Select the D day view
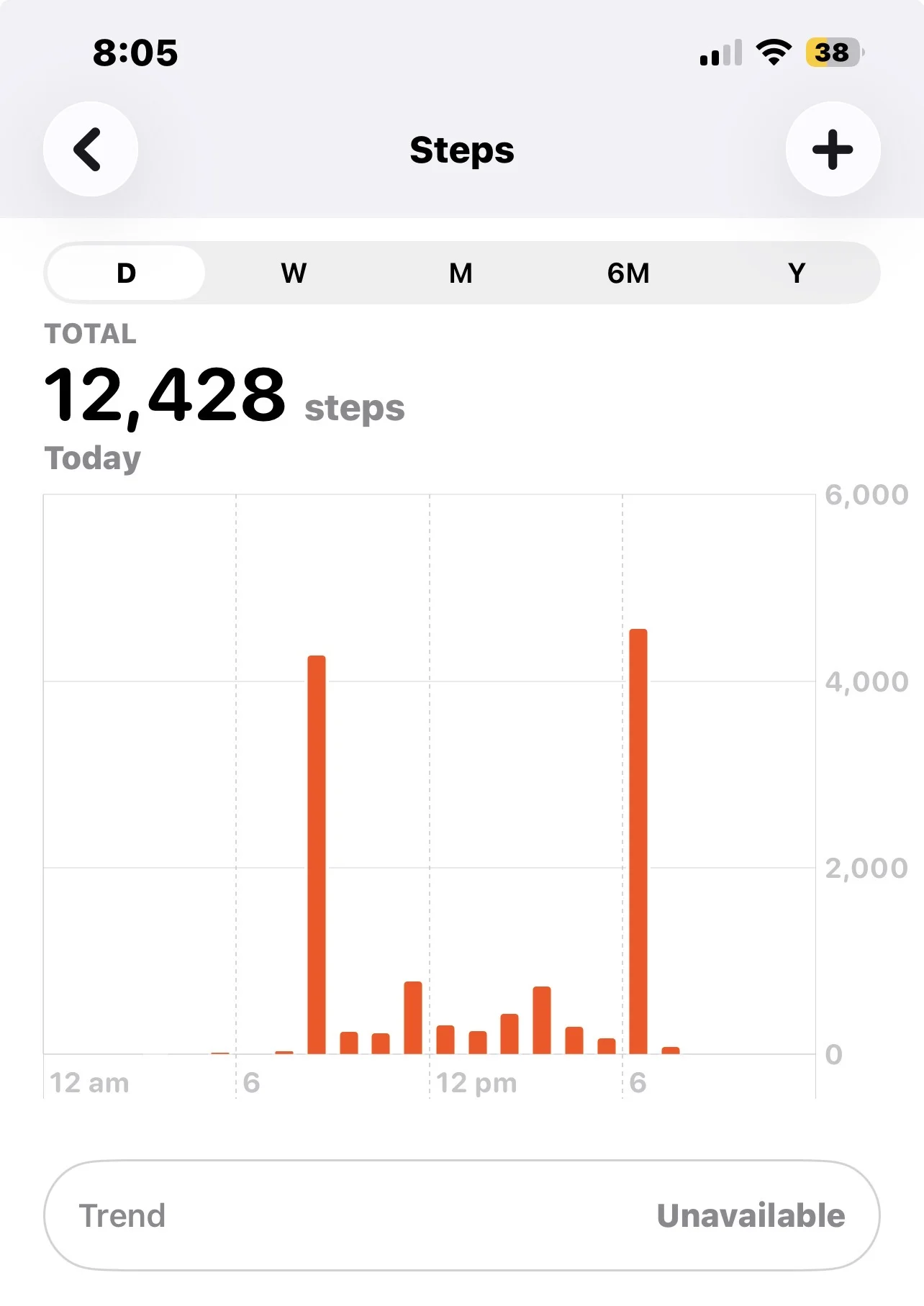Image resolution: width=924 pixels, height=1306 pixels. (x=126, y=273)
